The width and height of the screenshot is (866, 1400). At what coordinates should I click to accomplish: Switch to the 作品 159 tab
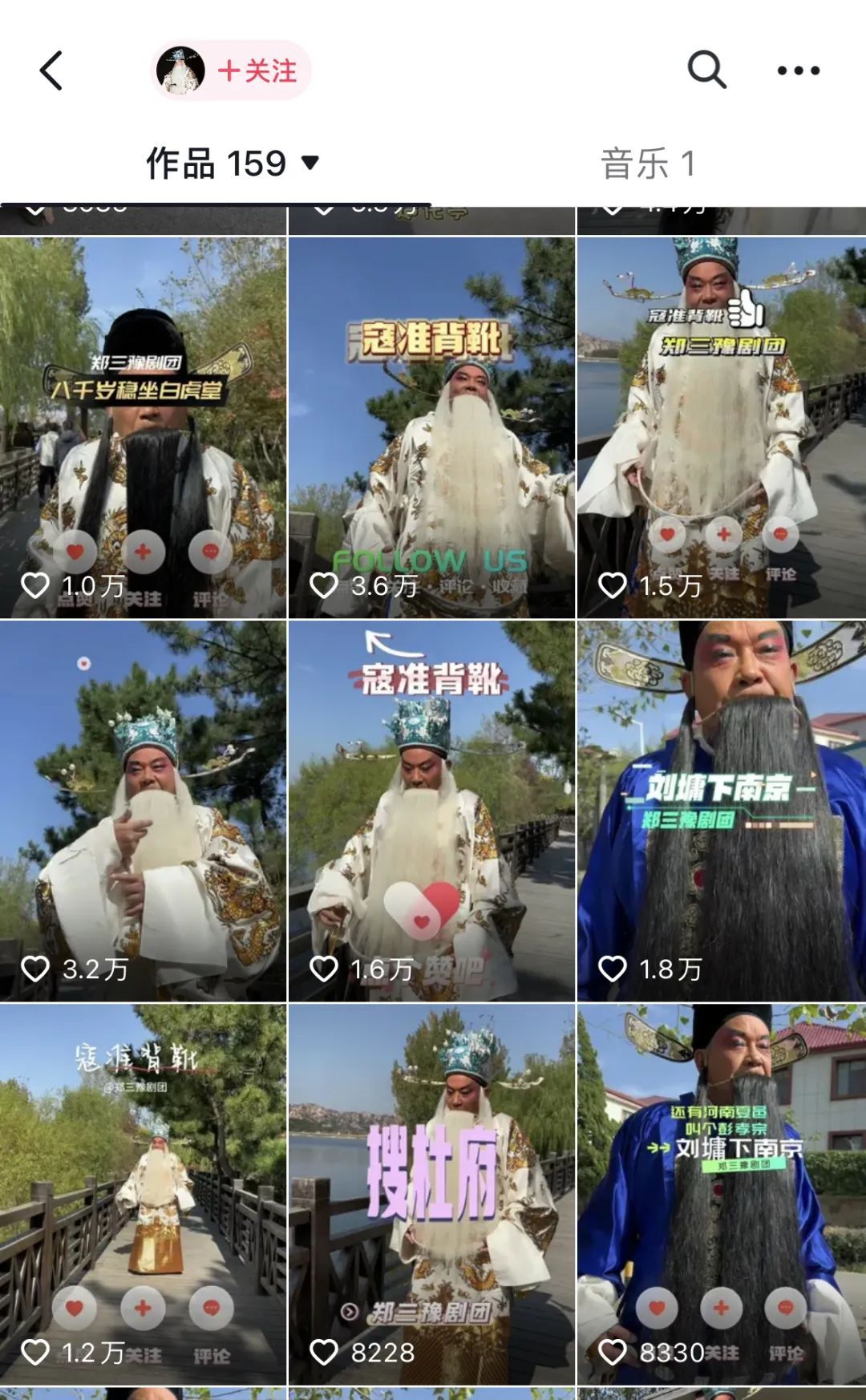232,164
